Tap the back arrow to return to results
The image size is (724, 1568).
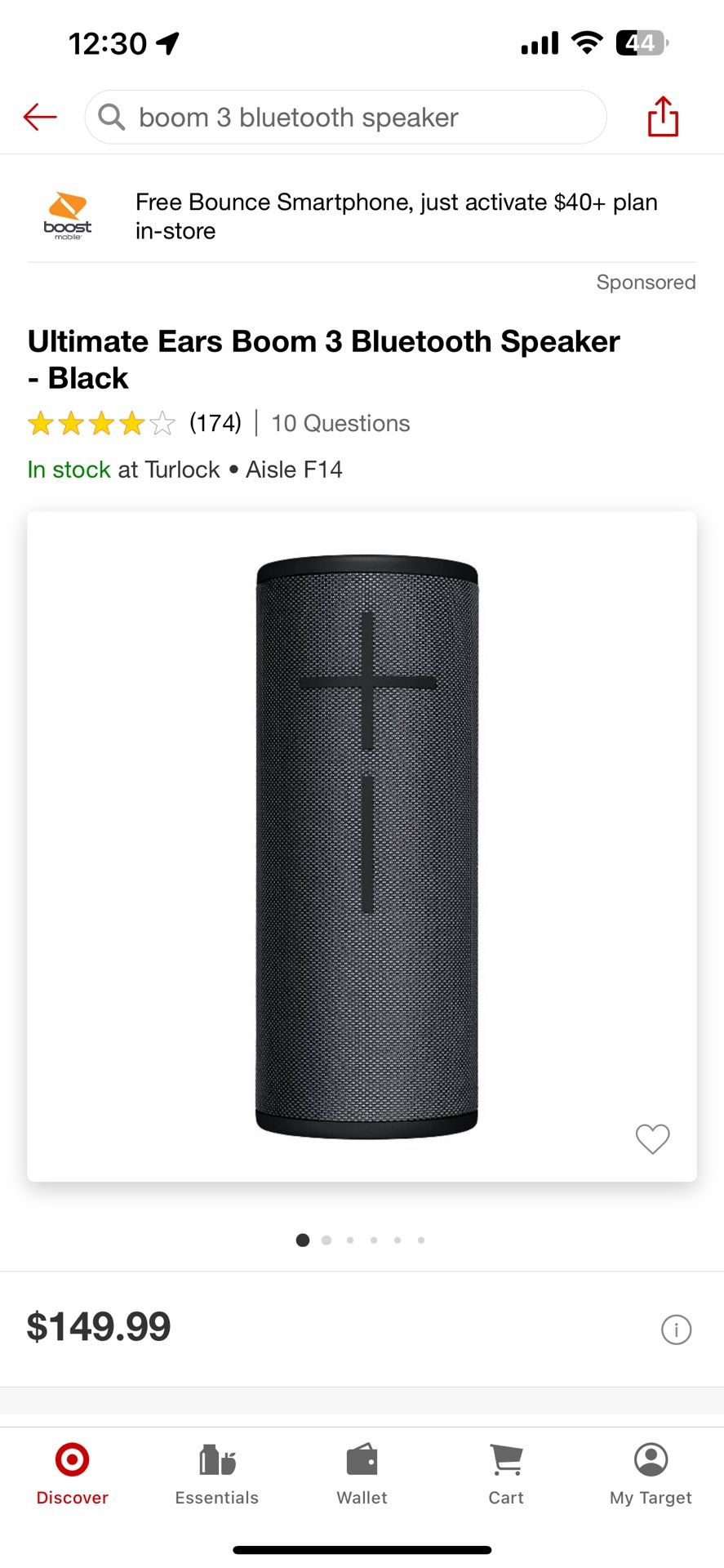click(x=39, y=117)
